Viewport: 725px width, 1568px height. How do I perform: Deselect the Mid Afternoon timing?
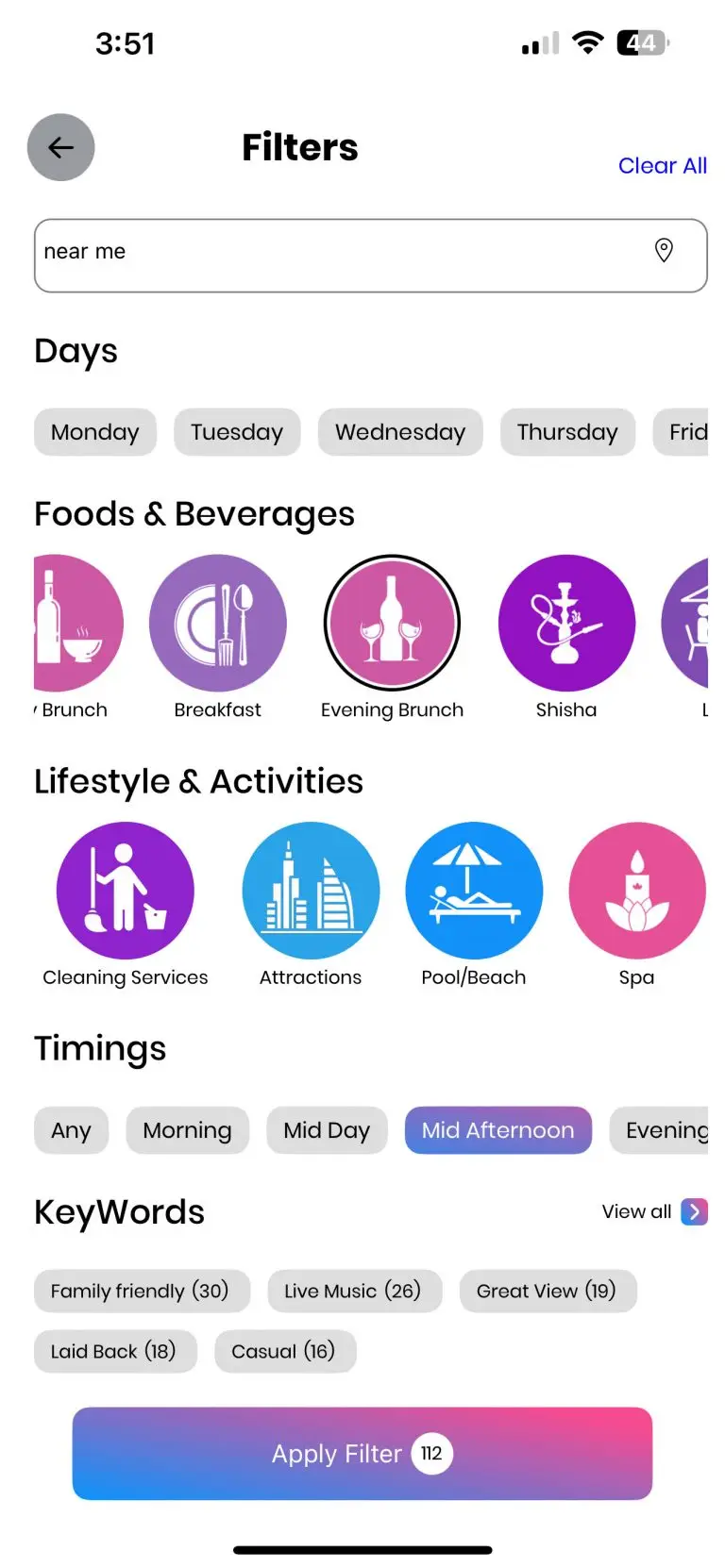[497, 1130]
